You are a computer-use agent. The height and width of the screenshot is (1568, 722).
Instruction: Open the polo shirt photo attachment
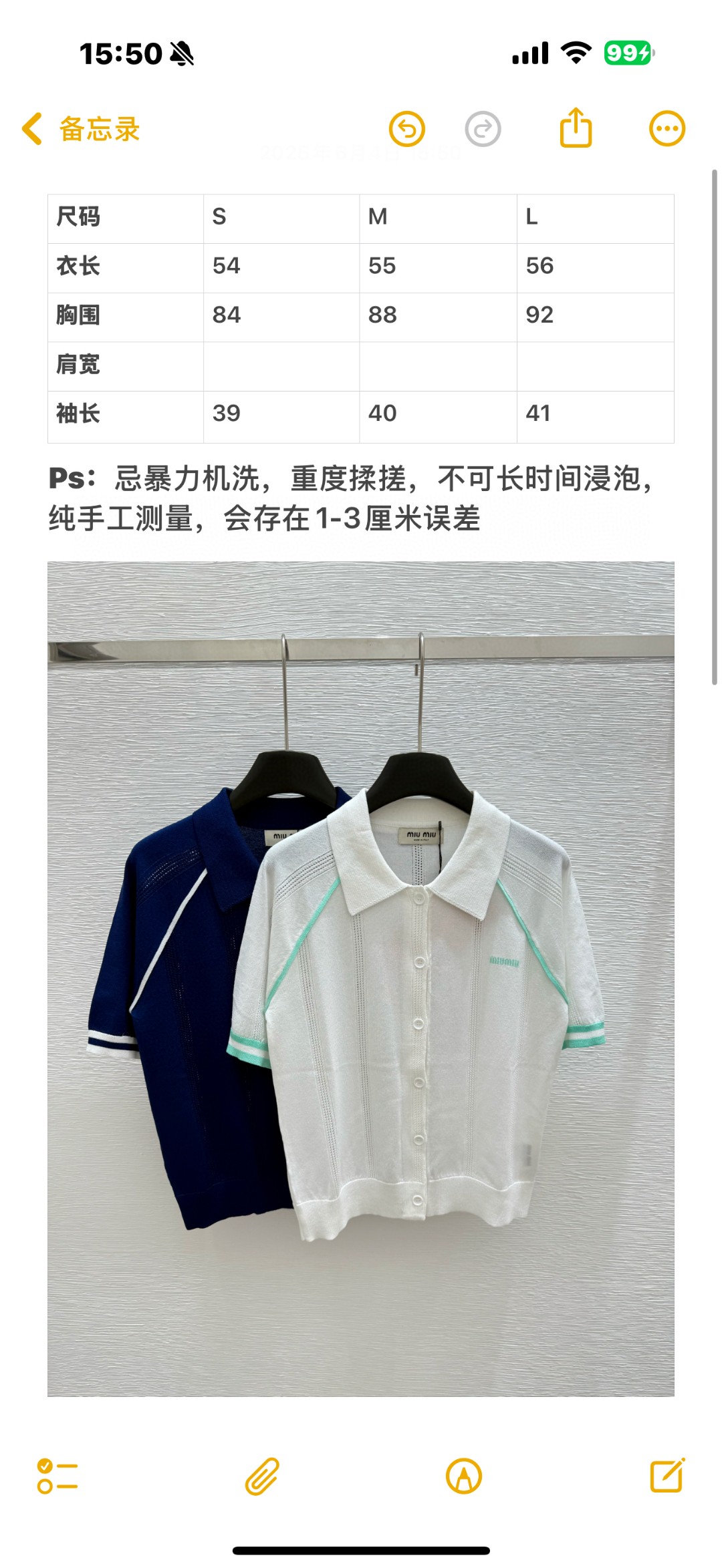pos(361,978)
